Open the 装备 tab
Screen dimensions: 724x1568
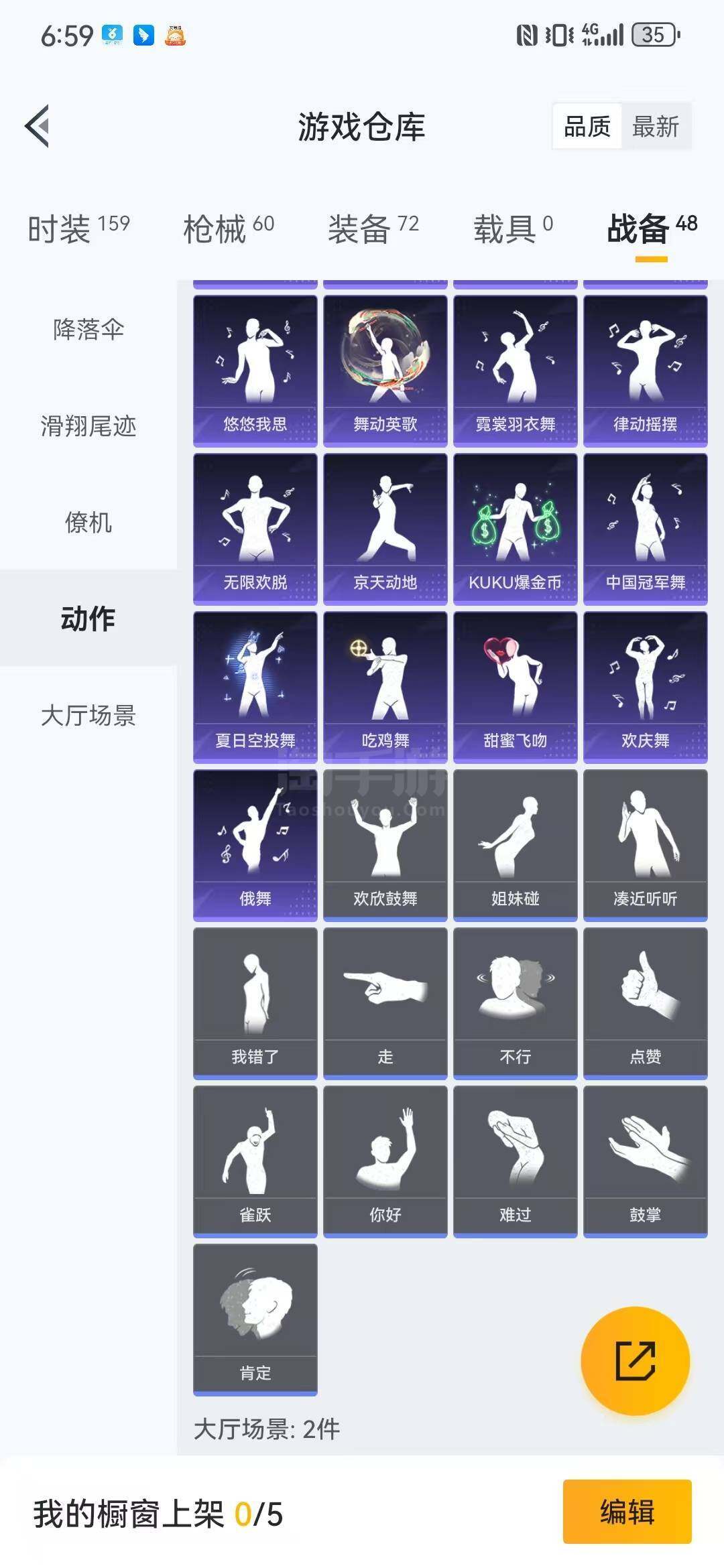tap(373, 229)
